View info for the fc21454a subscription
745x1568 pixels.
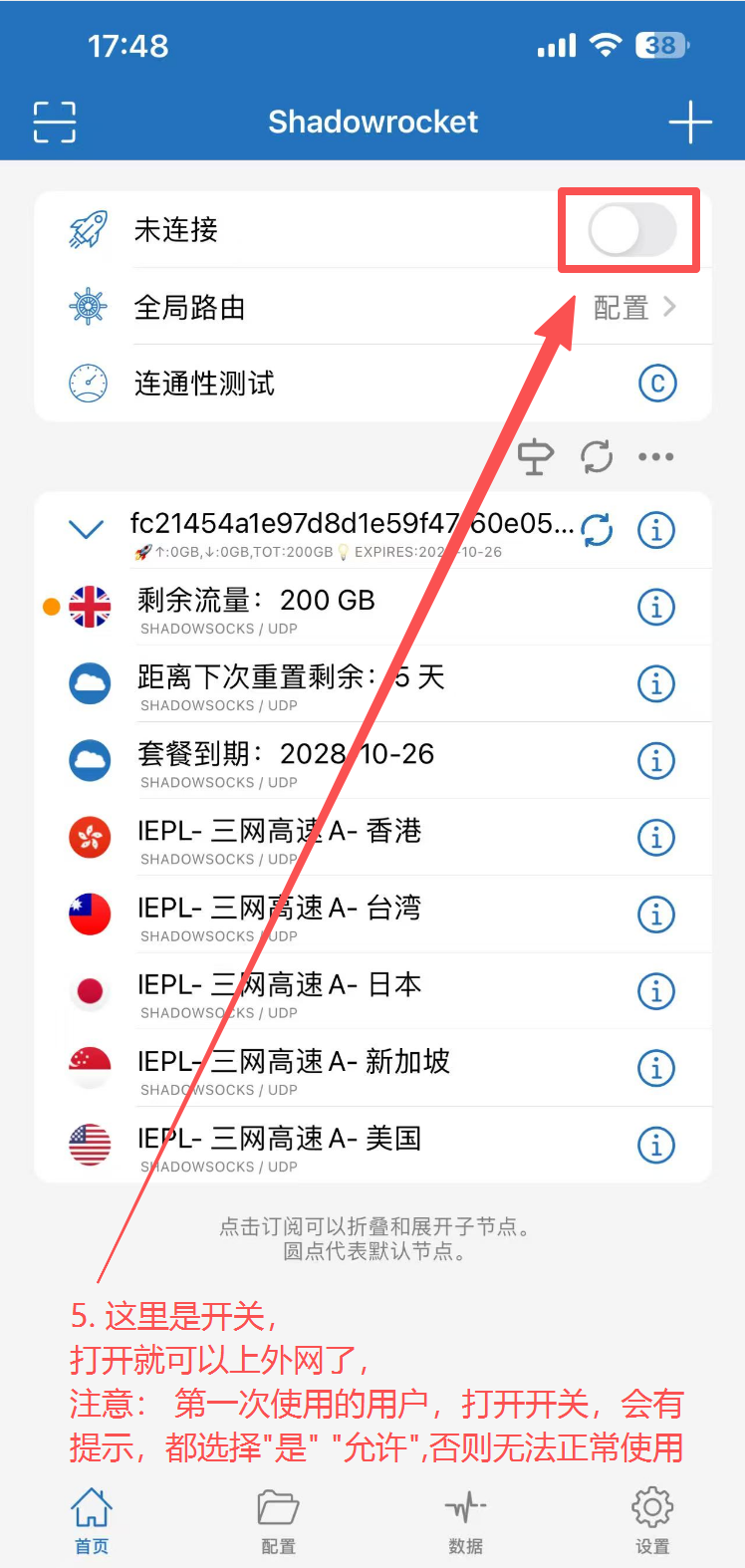(656, 530)
